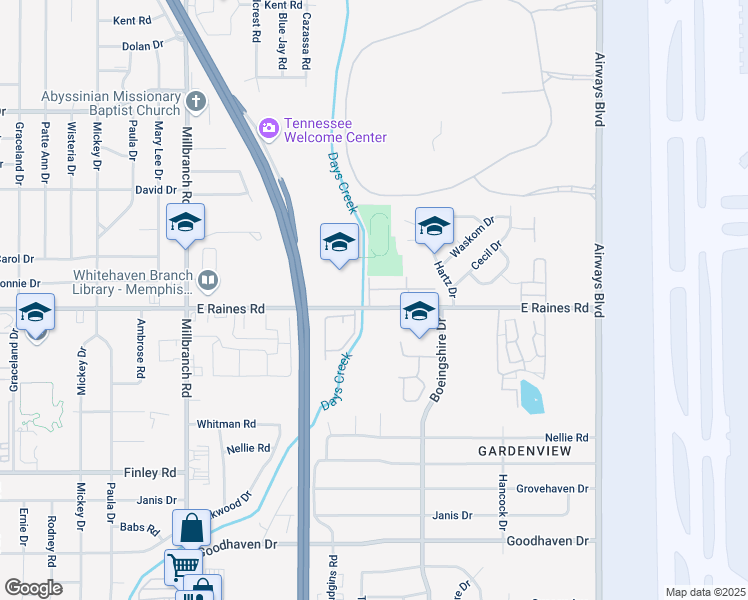Image resolution: width=748 pixels, height=600 pixels.
Task: Open the shopping bag marker near Babs Rd
Action: click(x=191, y=529)
